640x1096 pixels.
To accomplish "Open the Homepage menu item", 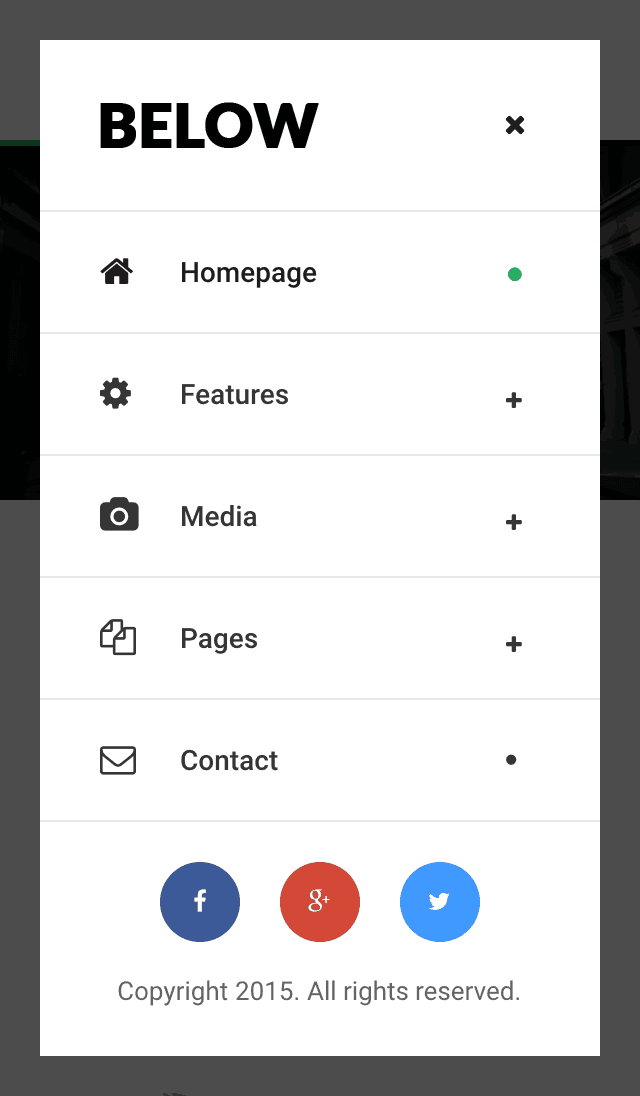I will pyautogui.click(x=319, y=273).
